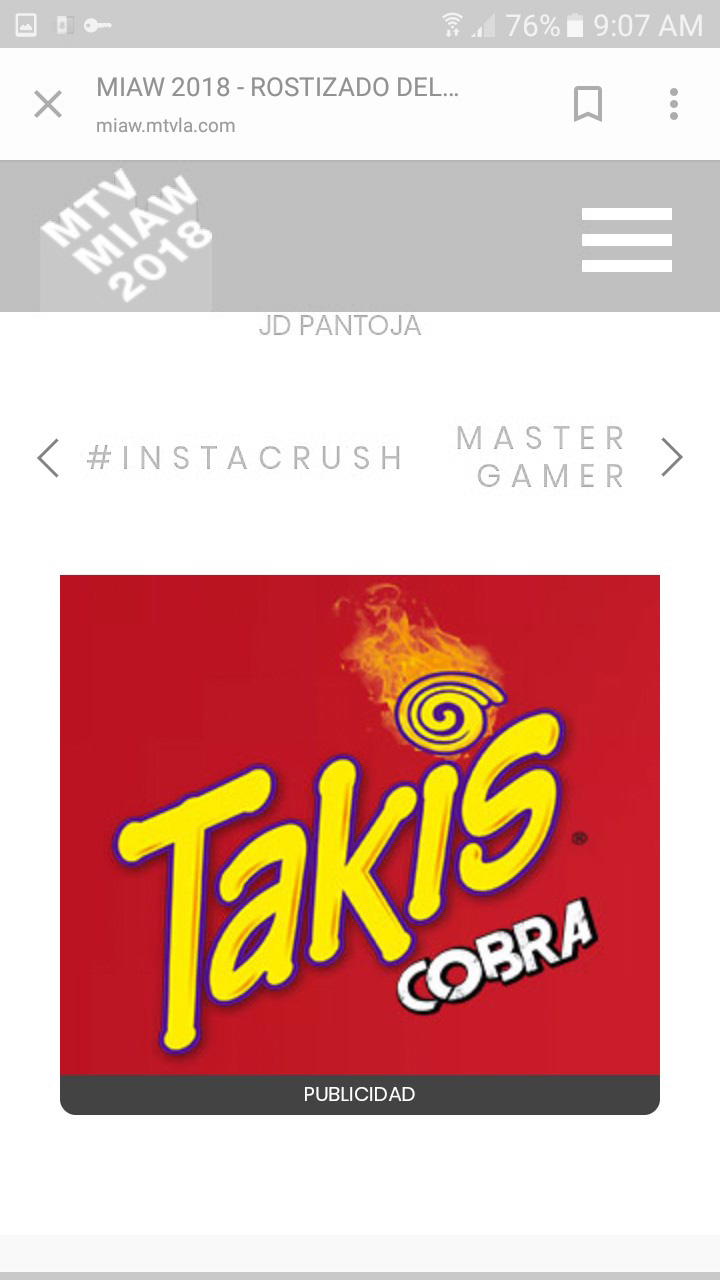This screenshot has height=1280, width=720.
Task: Tap the MTV MIAW 2018 logo
Action: point(126,238)
